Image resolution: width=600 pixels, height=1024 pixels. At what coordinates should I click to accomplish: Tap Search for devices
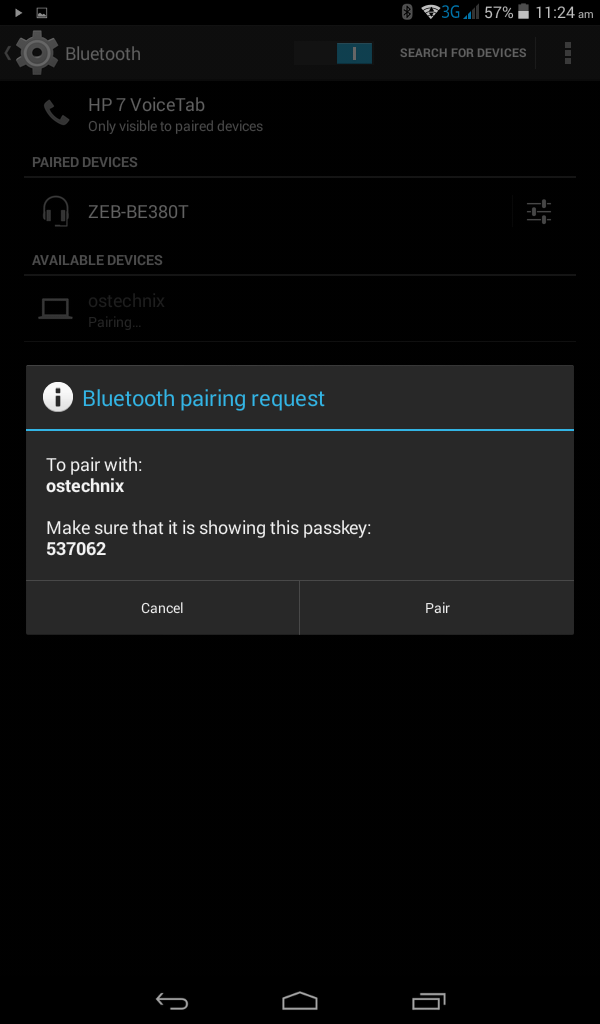point(462,53)
